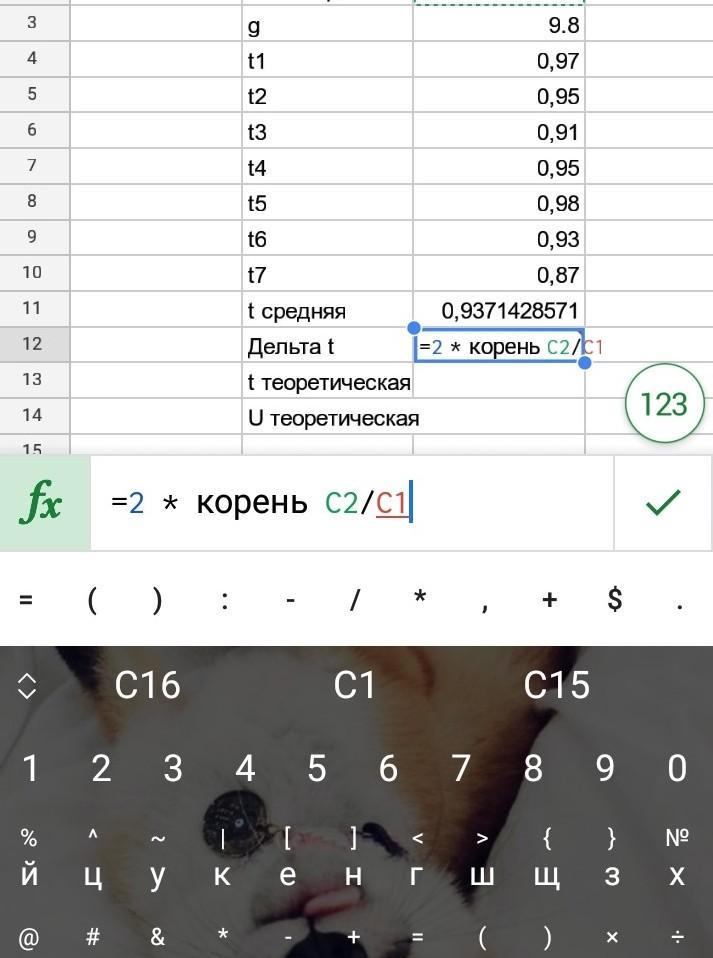Switch to the 123 numeric keyboard
Viewport: 713px width, 958px height.
664,404
